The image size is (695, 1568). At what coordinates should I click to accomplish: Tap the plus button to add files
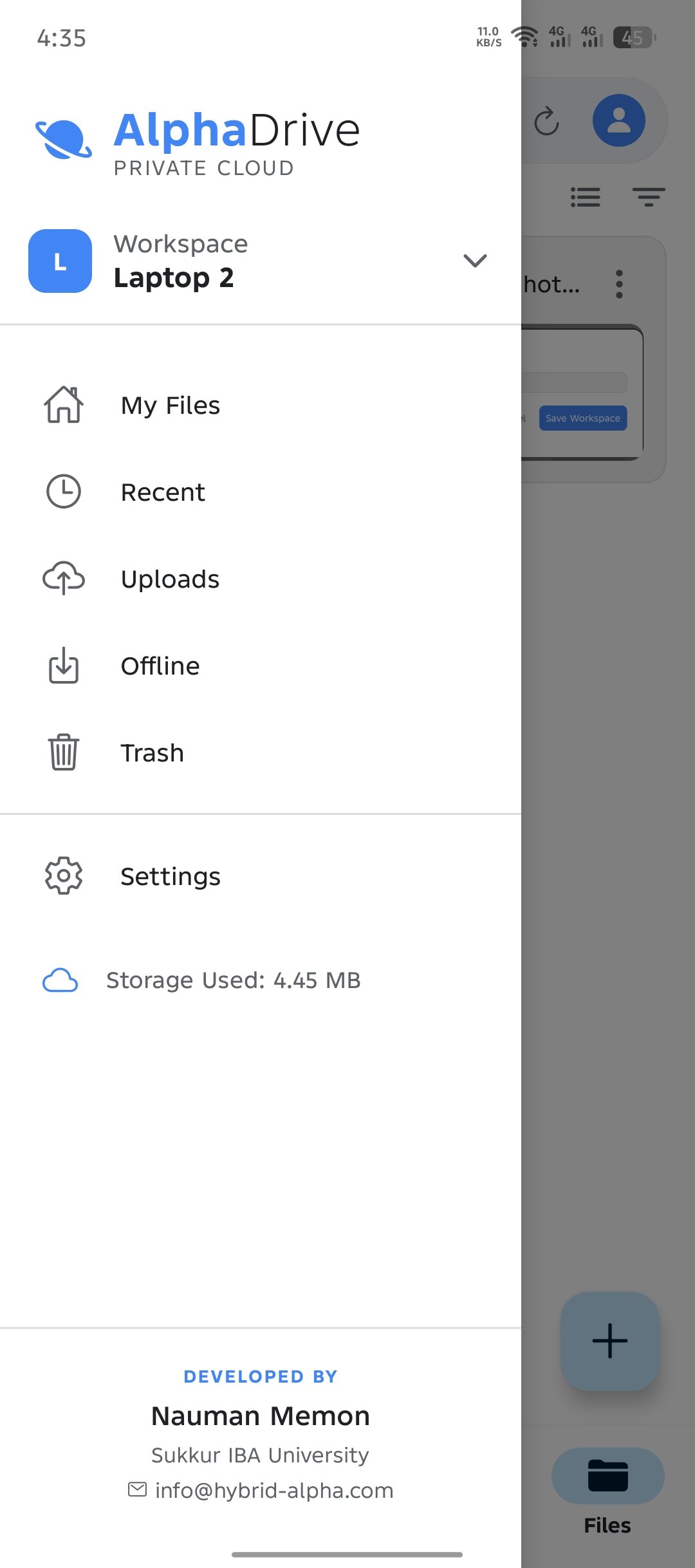coord(609,1341)
